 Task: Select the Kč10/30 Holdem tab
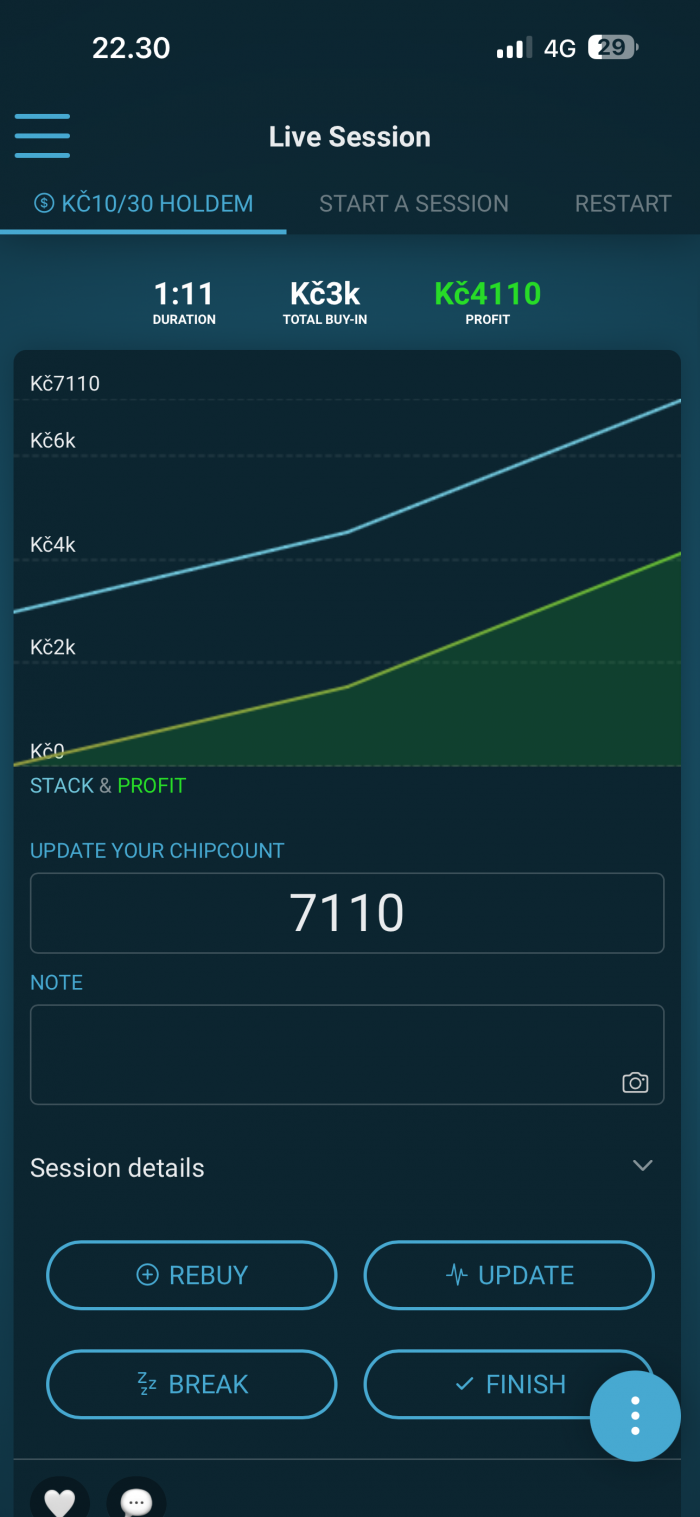pos(143,204)
